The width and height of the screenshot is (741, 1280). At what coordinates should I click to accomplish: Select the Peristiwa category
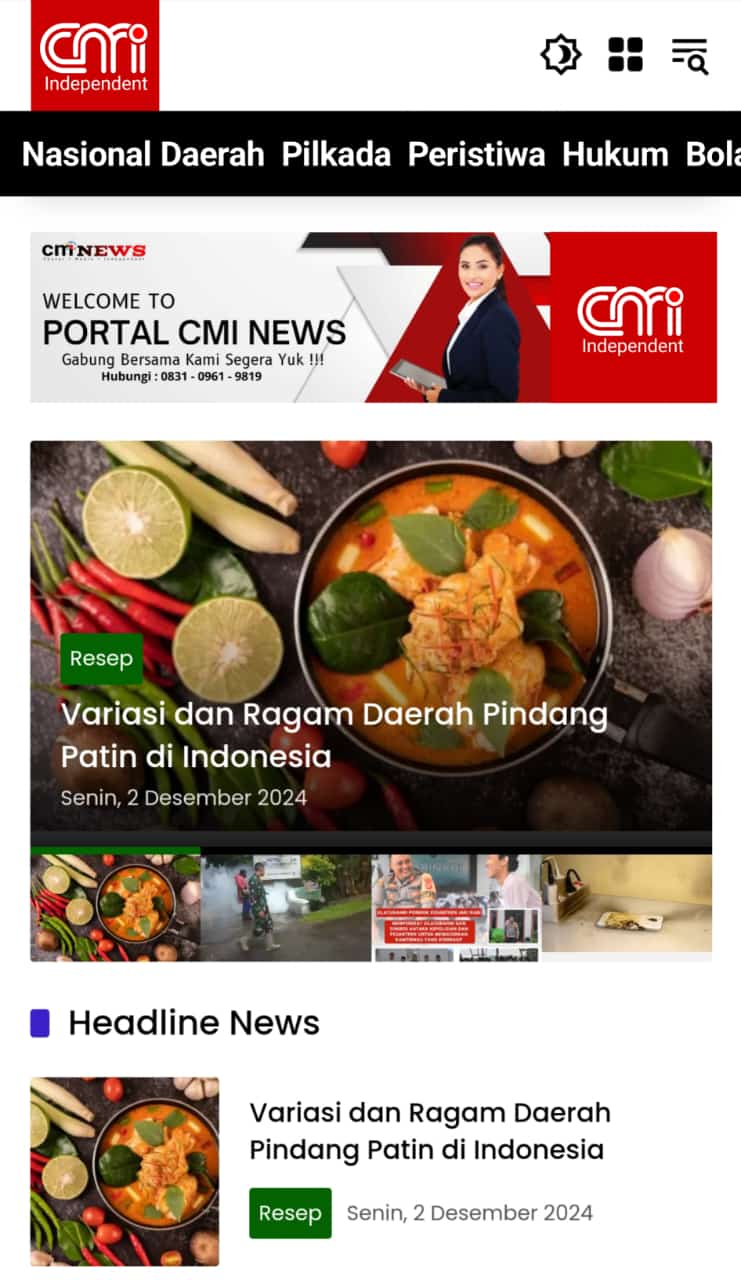476,154
